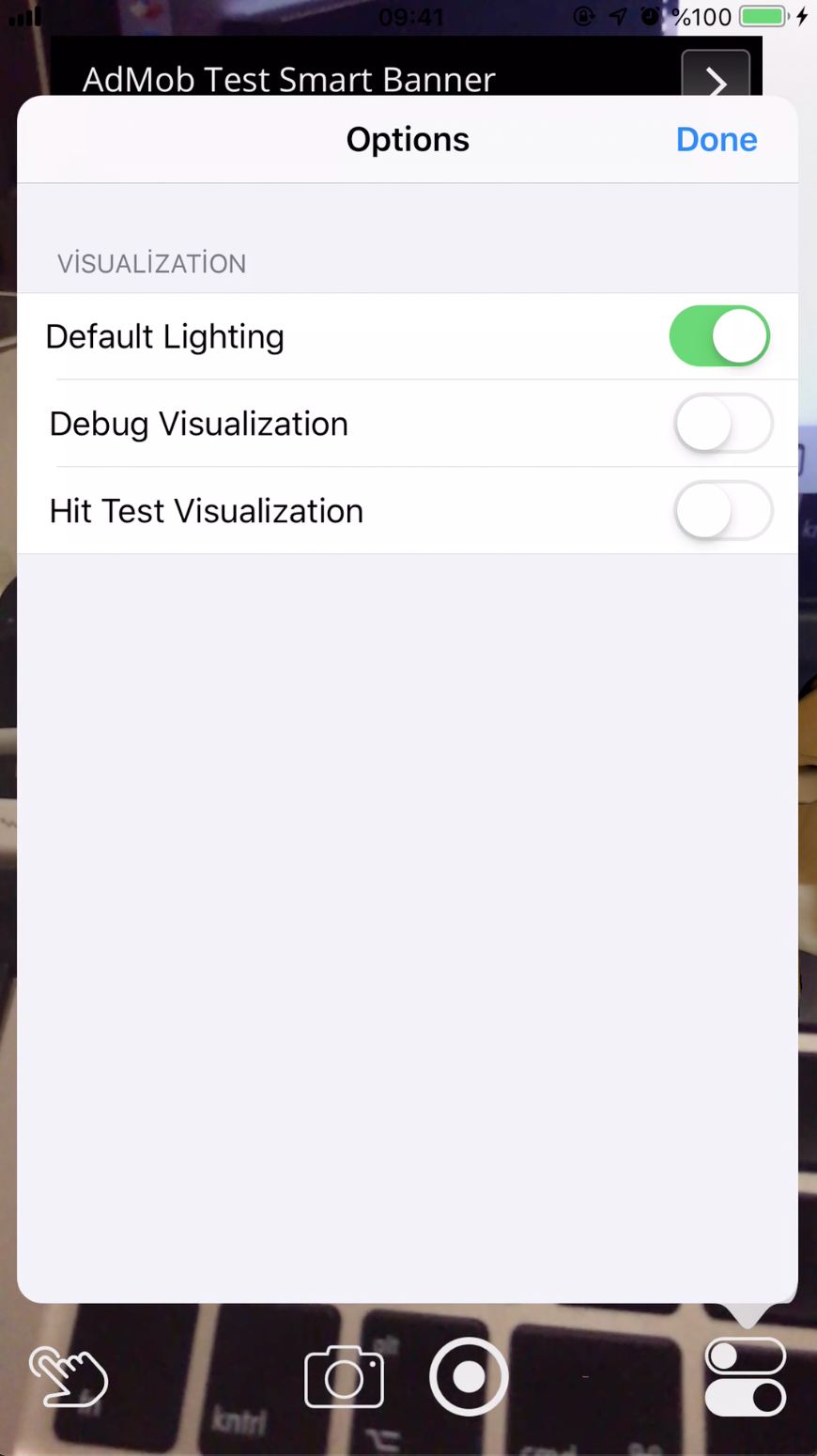The width and height of the screenshot is (817, 1456).
Task: Tap the hand gesture icon
Action: click(69, 1377)
